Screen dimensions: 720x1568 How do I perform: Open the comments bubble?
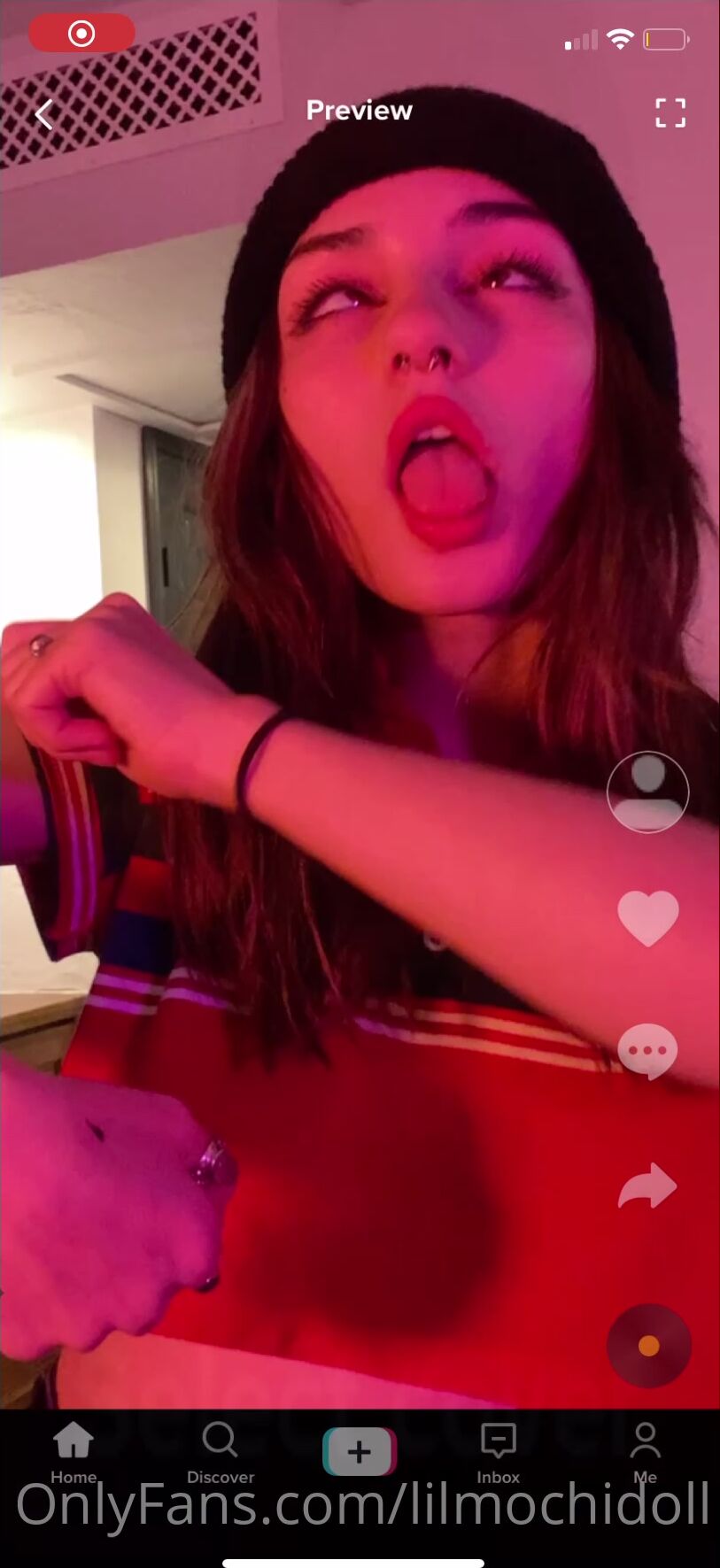(647, 1051)
